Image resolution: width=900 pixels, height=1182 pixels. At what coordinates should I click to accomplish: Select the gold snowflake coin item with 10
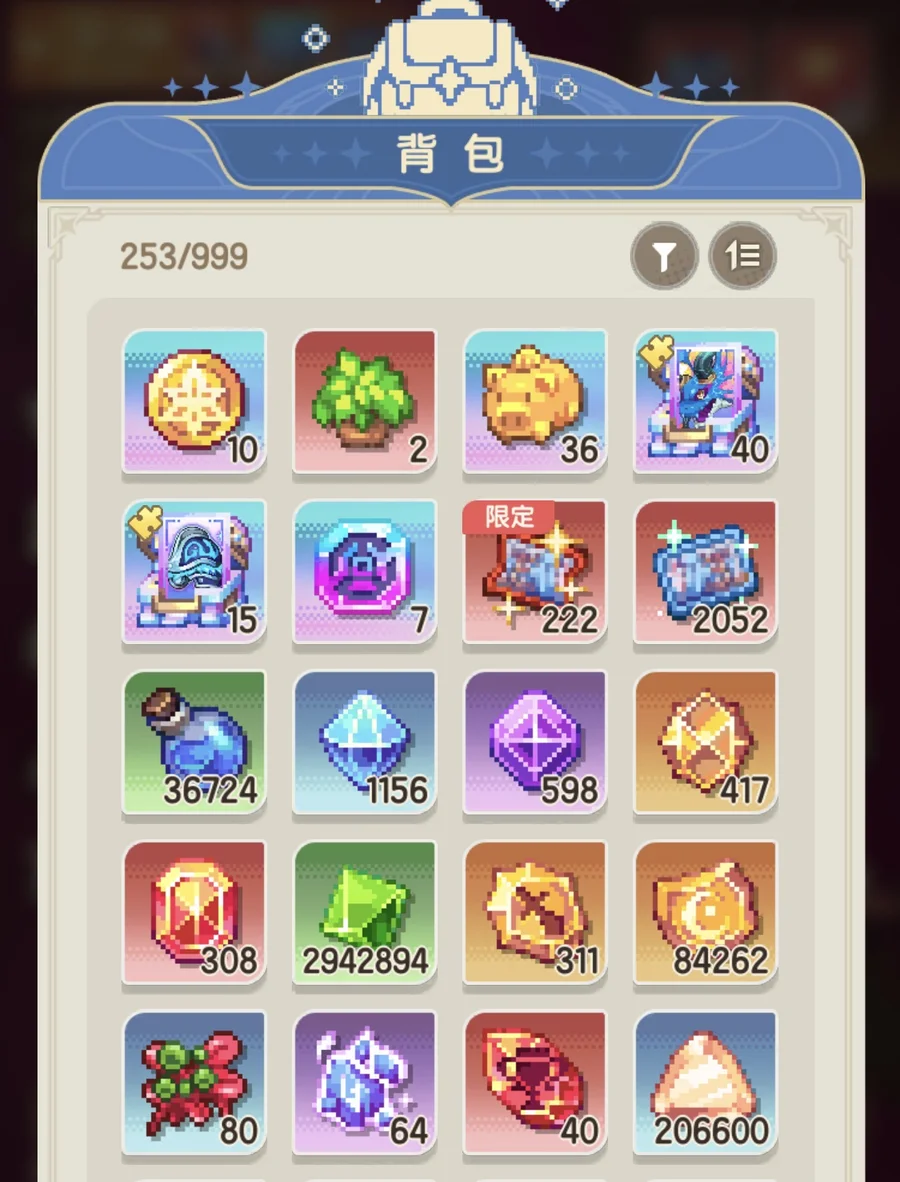coord(195,401)
